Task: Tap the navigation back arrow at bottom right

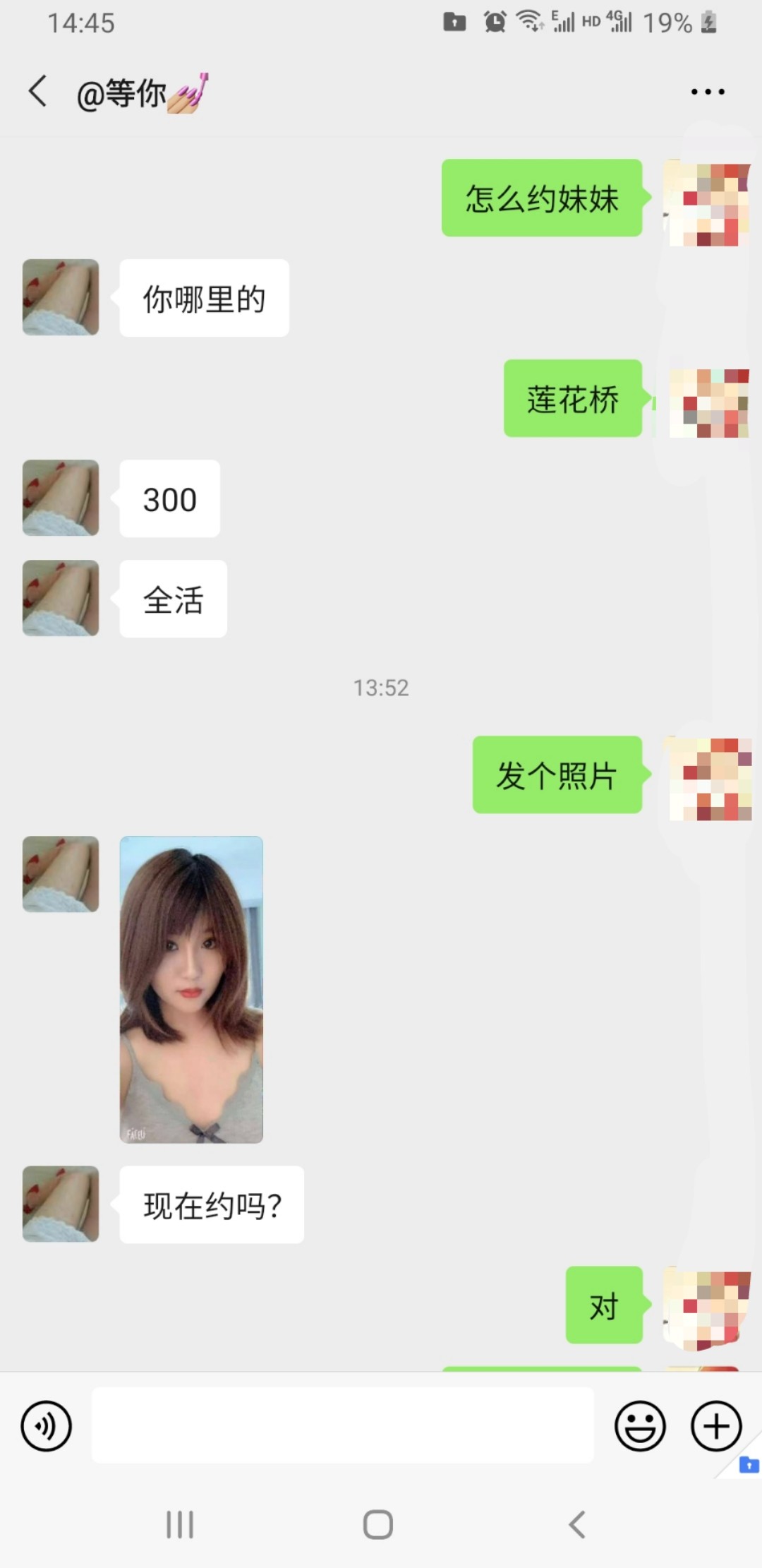Action: [x=577, y=1523]
